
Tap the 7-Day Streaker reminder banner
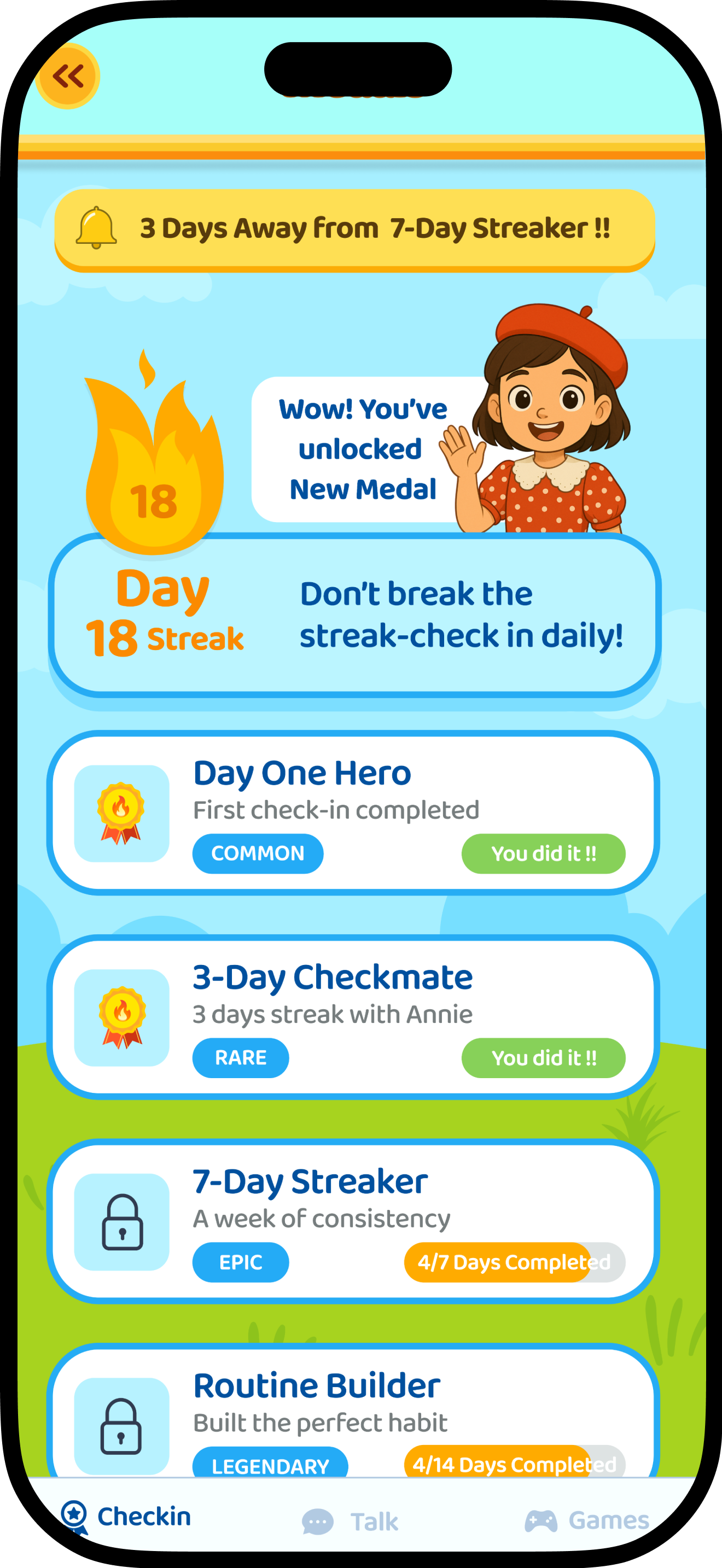coord(354,230)
